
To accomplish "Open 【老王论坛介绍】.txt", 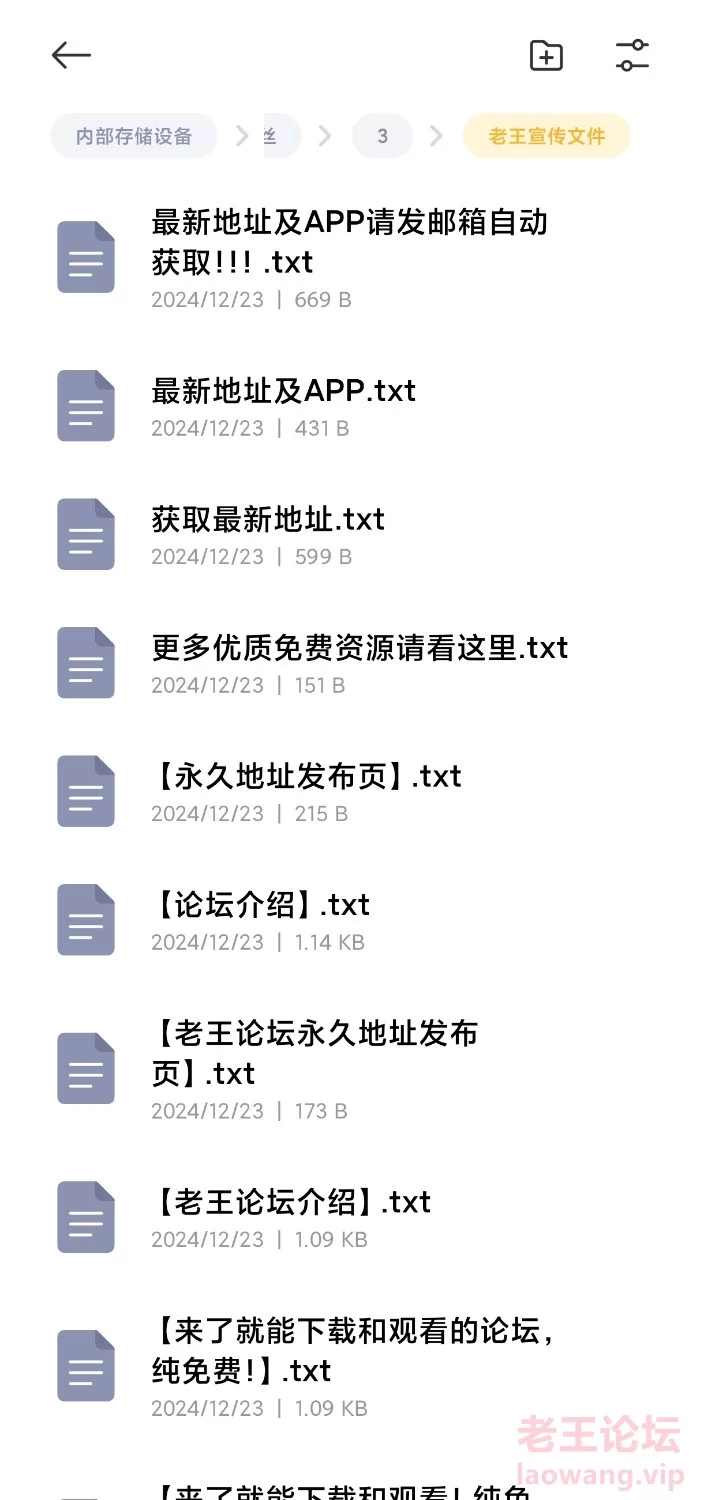I will [352, 1217].
